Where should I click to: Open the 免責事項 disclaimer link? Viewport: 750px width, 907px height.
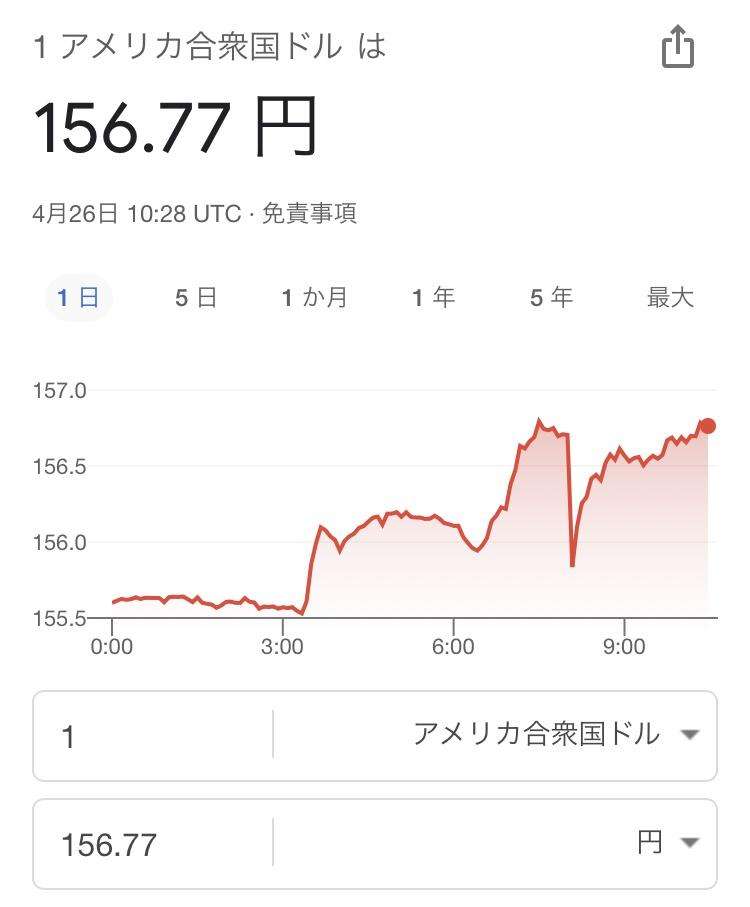tap(309, 213)
